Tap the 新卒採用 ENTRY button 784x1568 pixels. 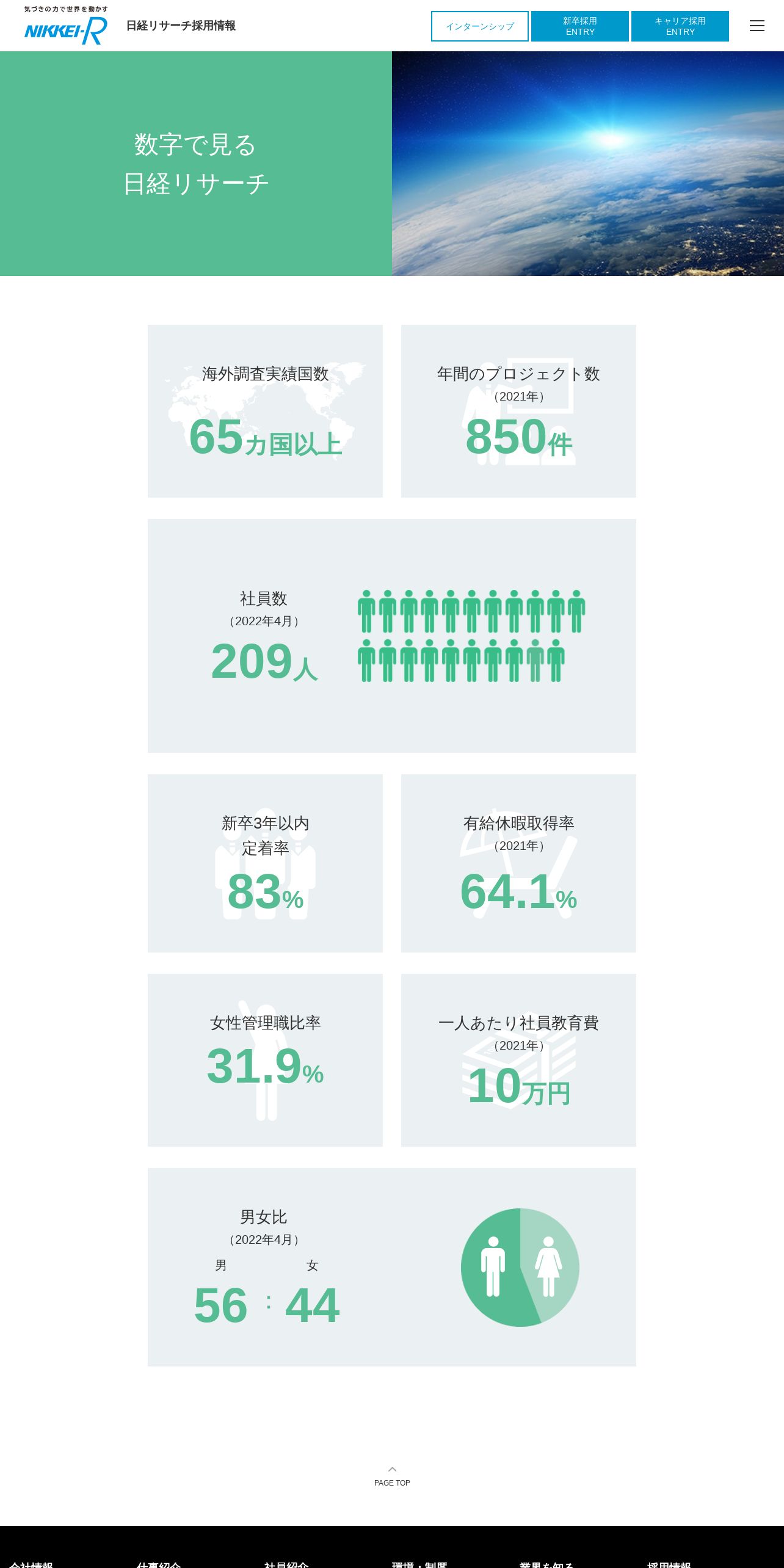(x=580, y=26)
